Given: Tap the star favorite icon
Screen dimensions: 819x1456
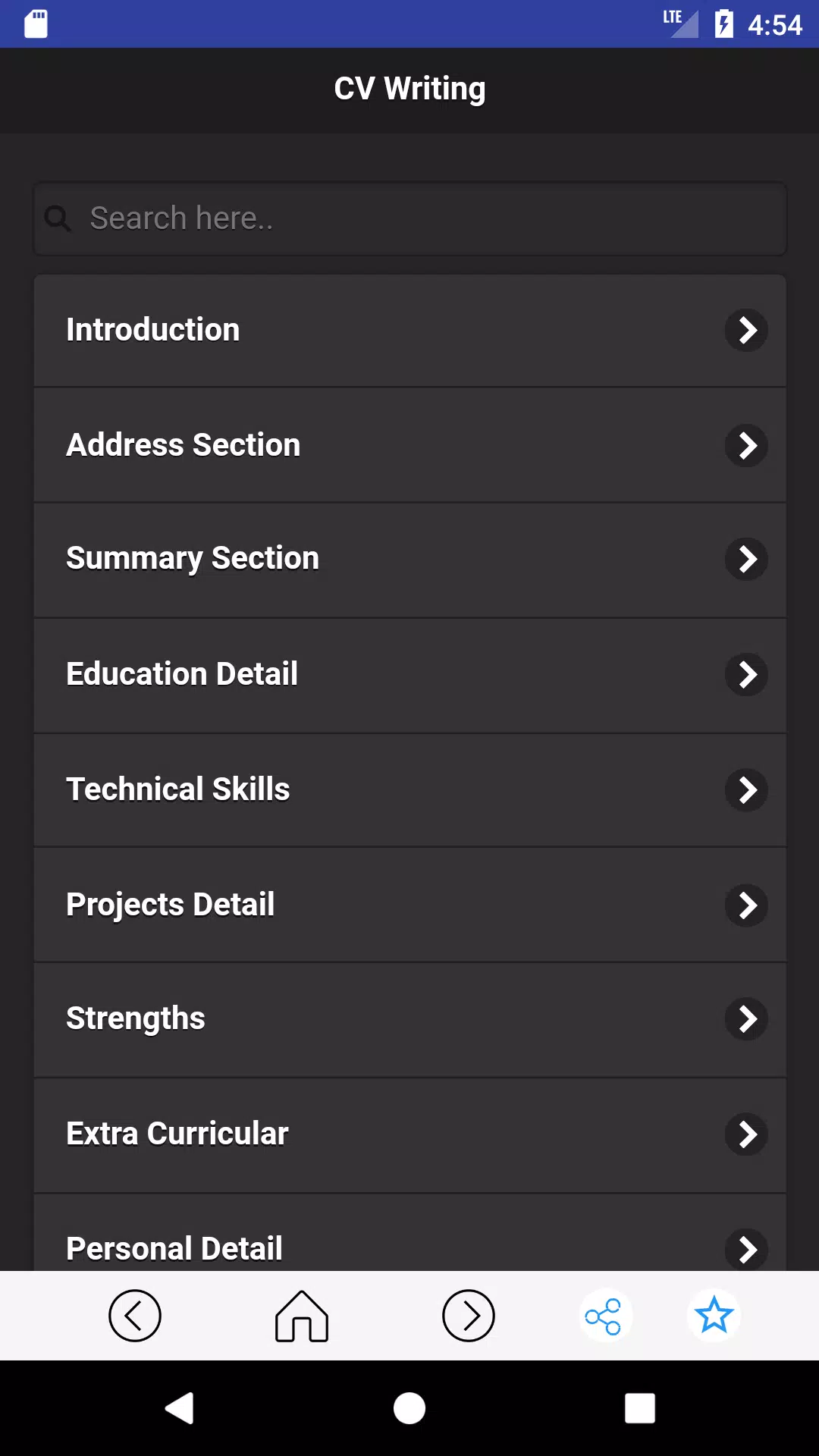Looking at the screenshot, I should [x=714, y=1316].
